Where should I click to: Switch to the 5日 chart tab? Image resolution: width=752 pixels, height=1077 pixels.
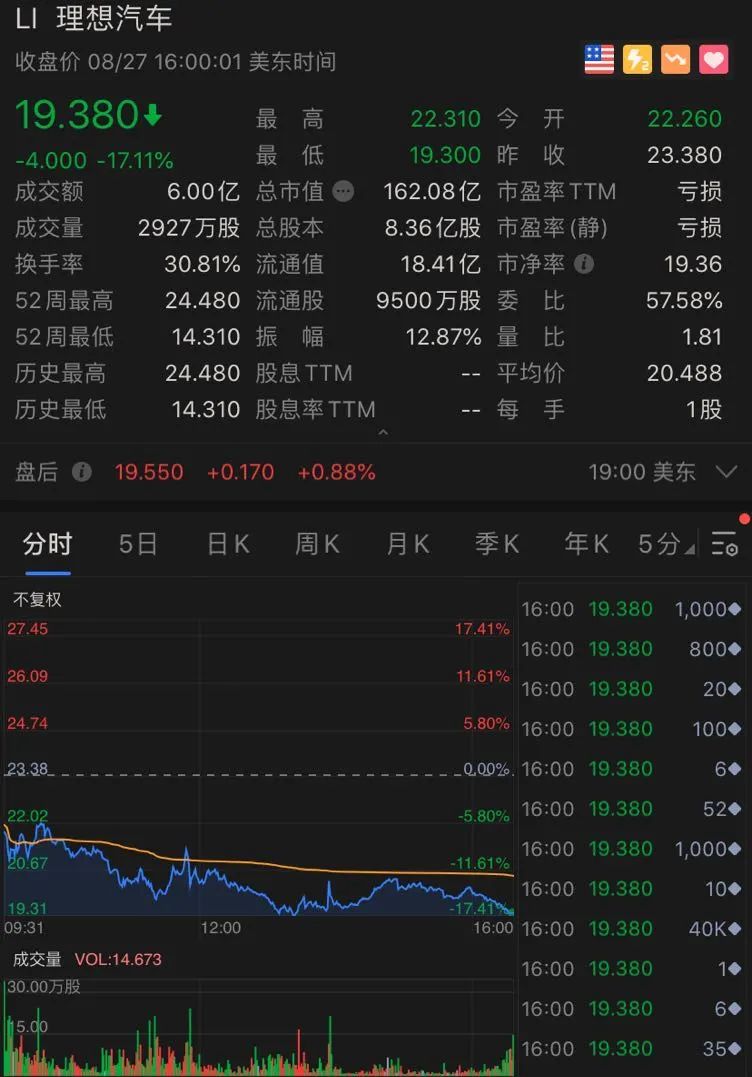(x=138, y=544)
